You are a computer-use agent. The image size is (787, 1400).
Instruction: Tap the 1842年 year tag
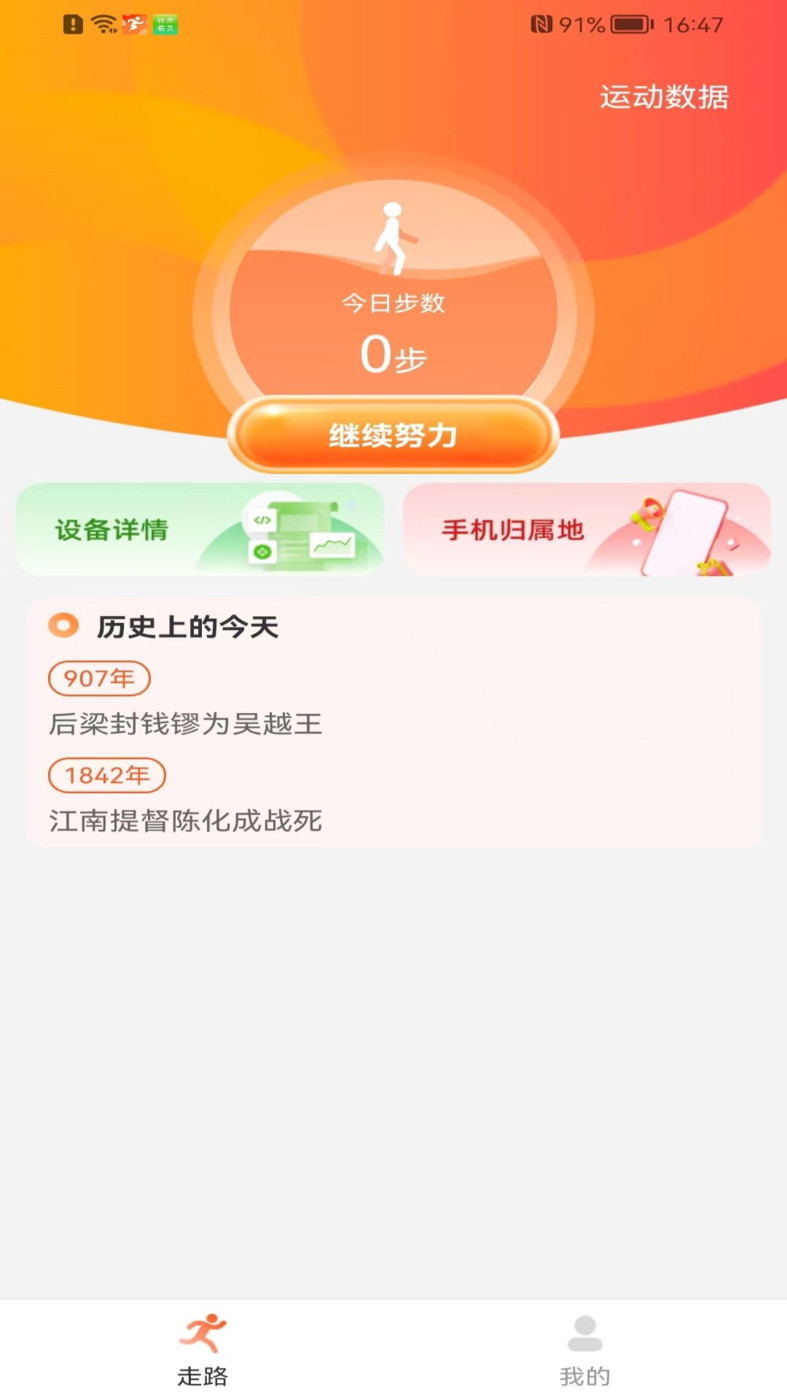(x=106, y=775)
